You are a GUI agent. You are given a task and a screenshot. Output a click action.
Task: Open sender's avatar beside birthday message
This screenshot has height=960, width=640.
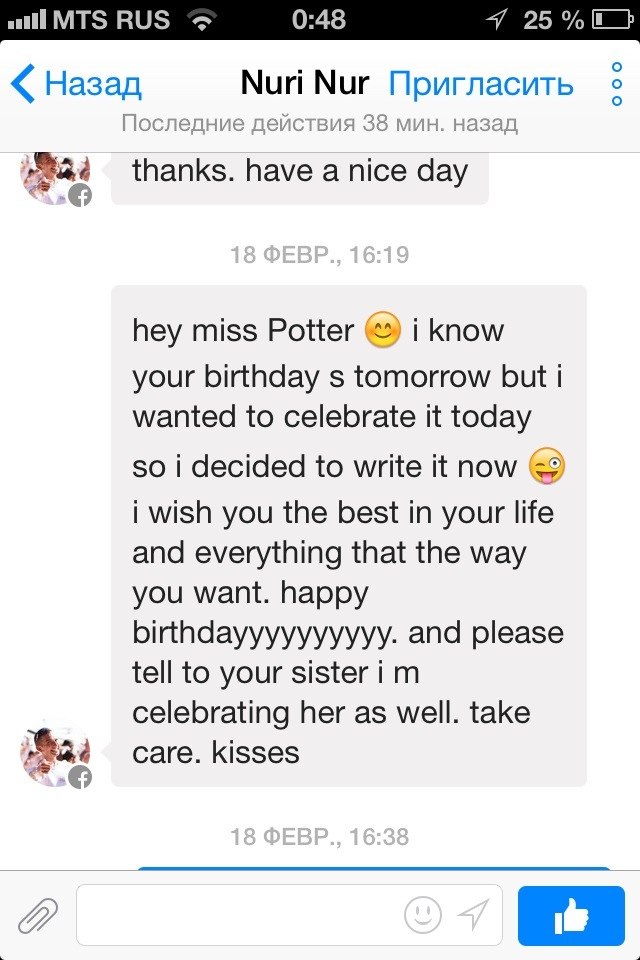56,757
